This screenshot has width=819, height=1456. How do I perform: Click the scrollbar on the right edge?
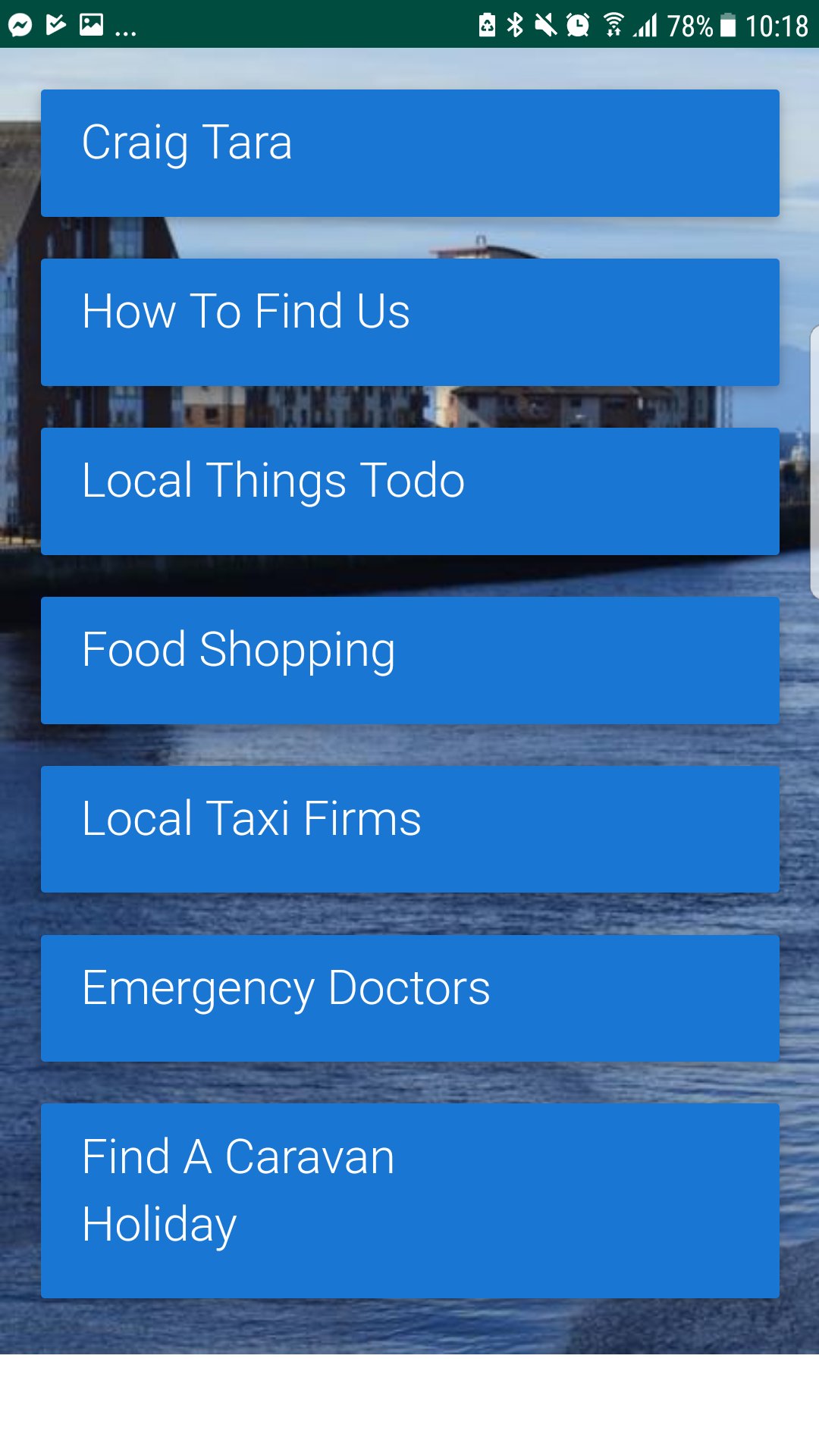[x=813, y=455]
